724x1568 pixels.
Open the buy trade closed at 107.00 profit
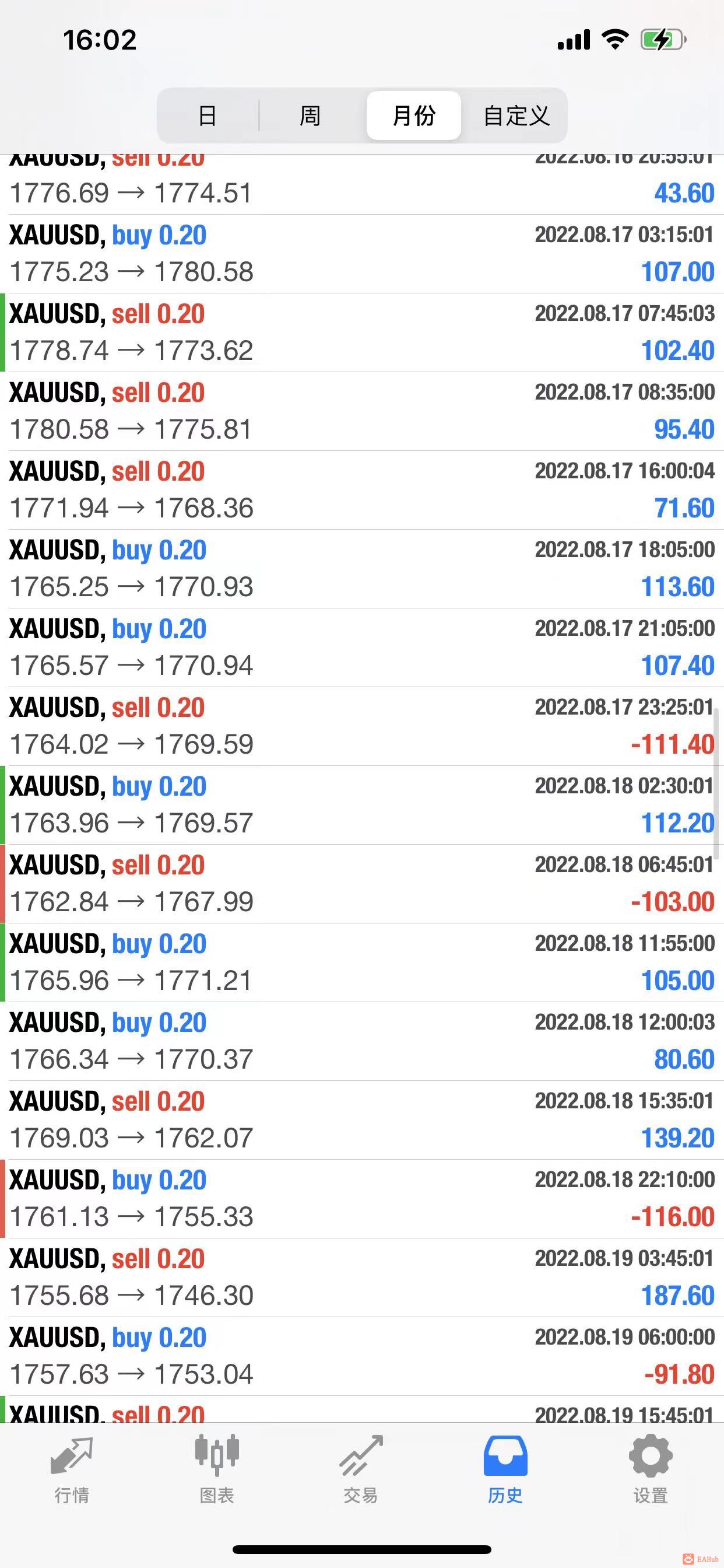pos(362,254)
